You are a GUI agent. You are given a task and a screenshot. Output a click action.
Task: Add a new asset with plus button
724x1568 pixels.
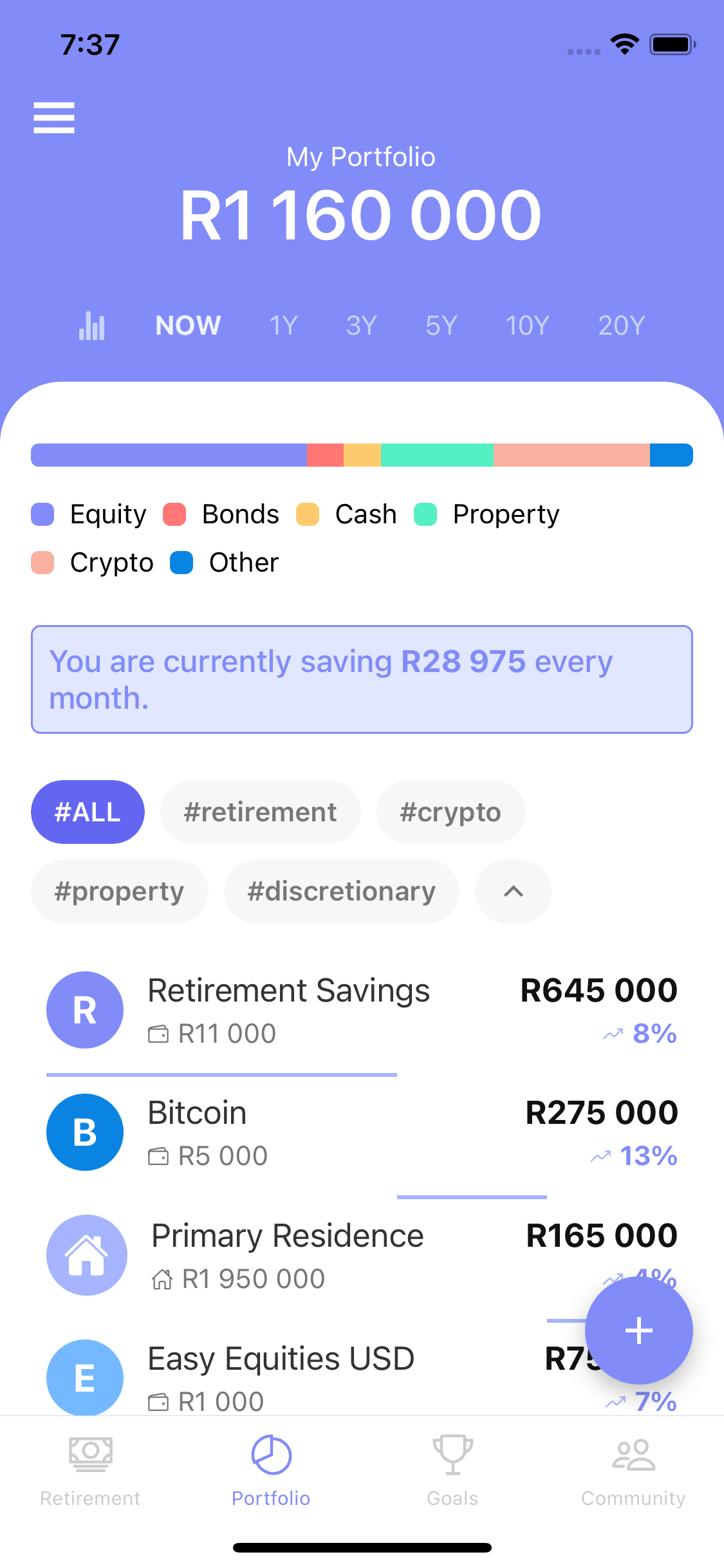(639, 1330)
